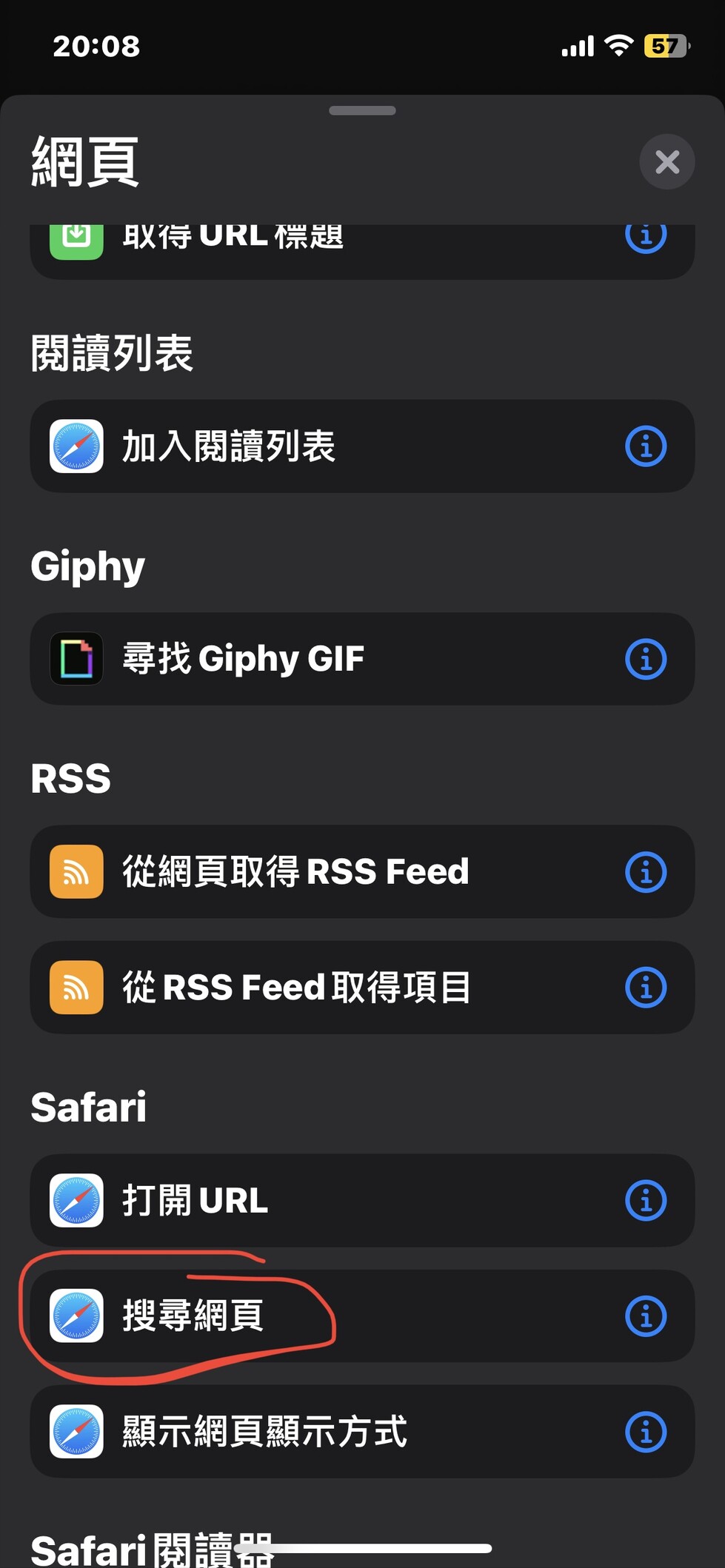Image resolution: width=725 pixels, height=1568 pixels.
Task: See details of 從 RSS Feed 取得項目
Action: coord(646,988)
